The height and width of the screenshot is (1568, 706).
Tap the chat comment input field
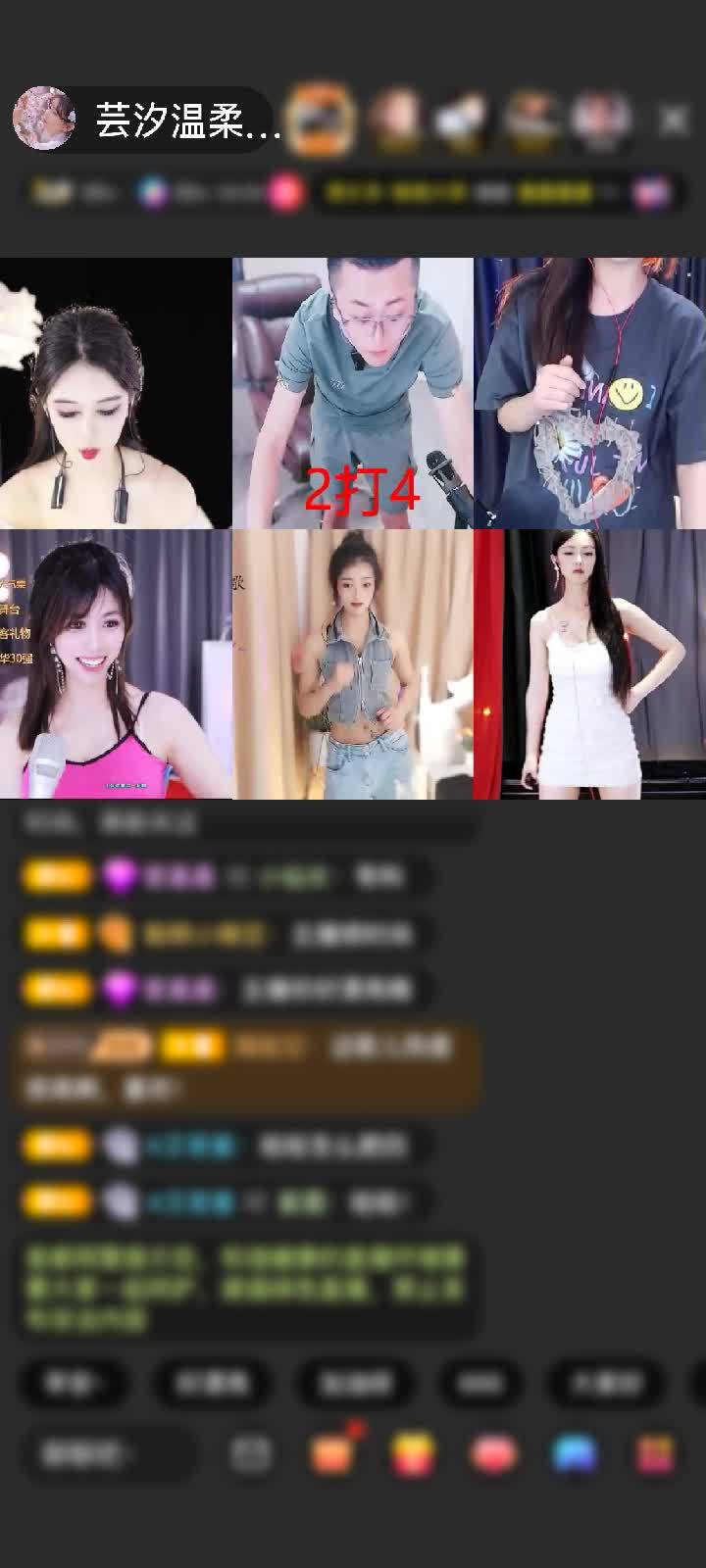coord(106,1454)
